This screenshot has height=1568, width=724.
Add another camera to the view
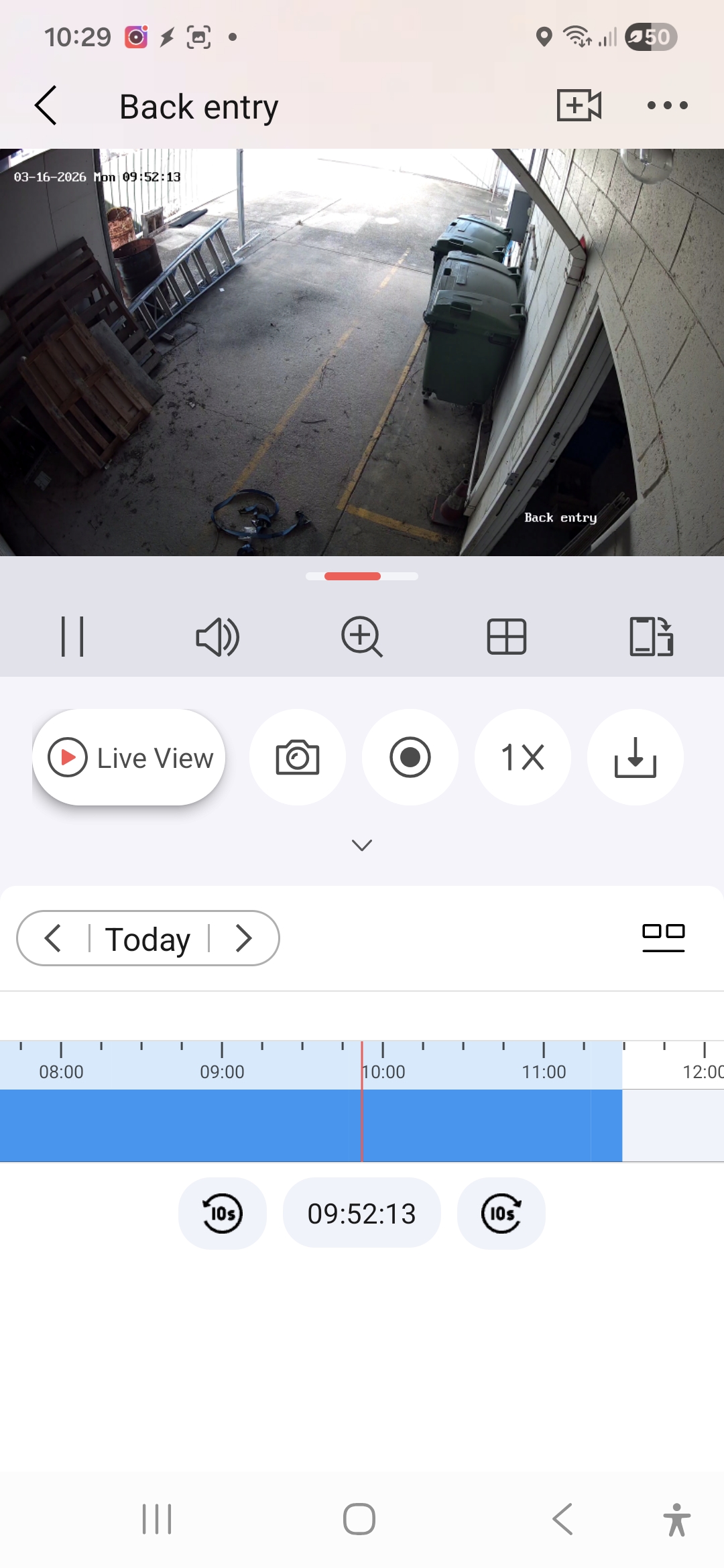(x=579, y=106)
